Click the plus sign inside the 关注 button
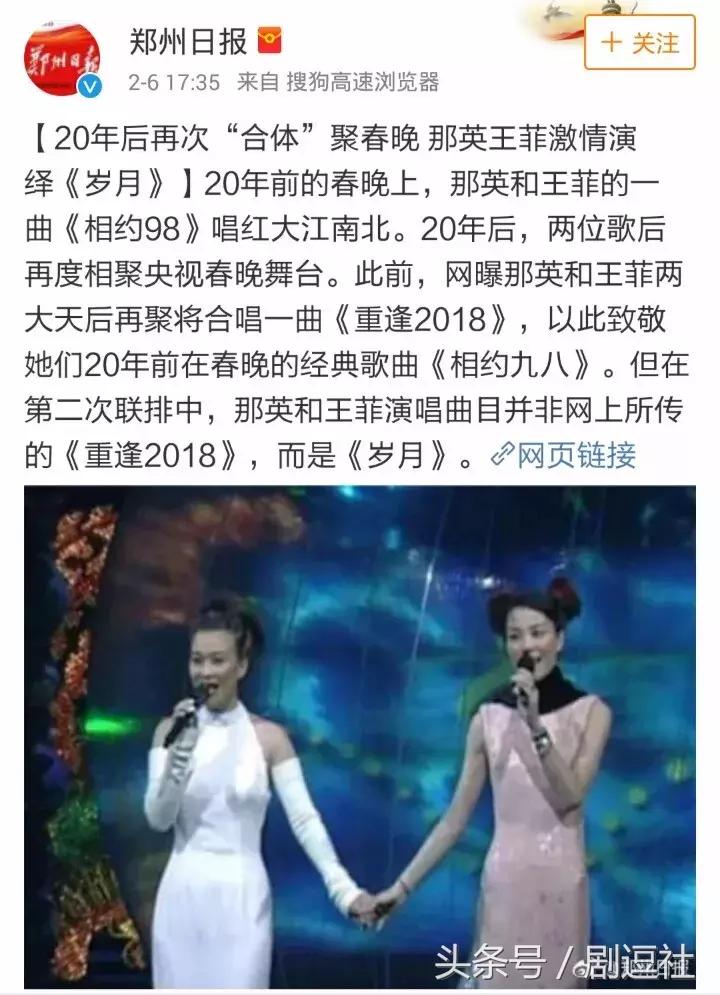720x995 pixels. 611,41
